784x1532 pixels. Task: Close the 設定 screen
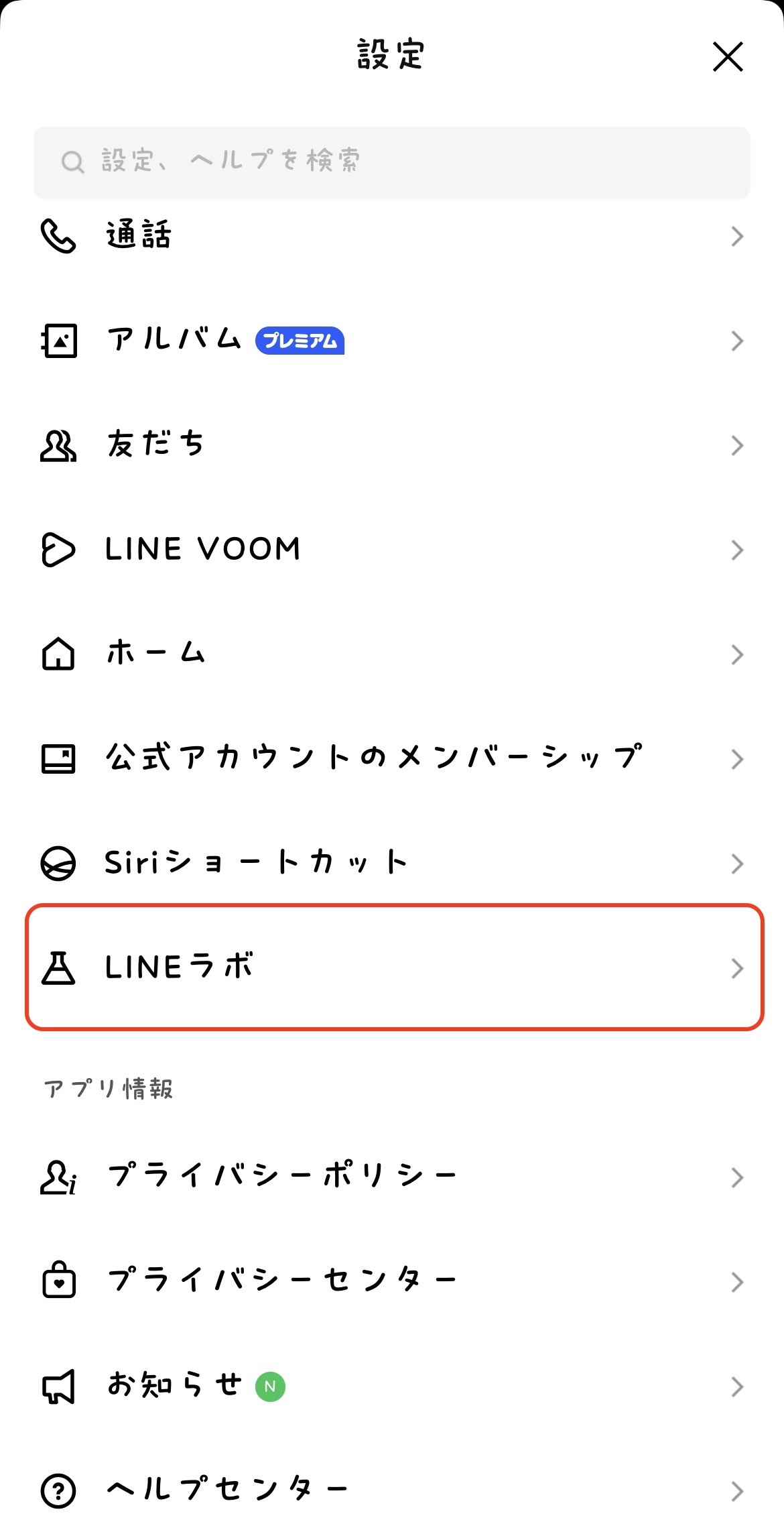[728, 56]
